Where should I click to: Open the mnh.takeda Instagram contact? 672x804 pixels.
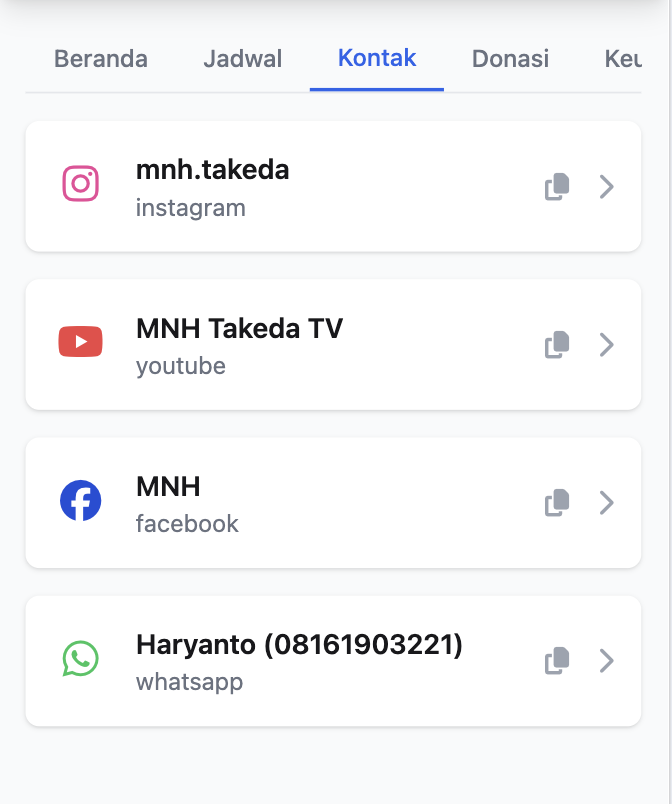(x=300, y=186)
